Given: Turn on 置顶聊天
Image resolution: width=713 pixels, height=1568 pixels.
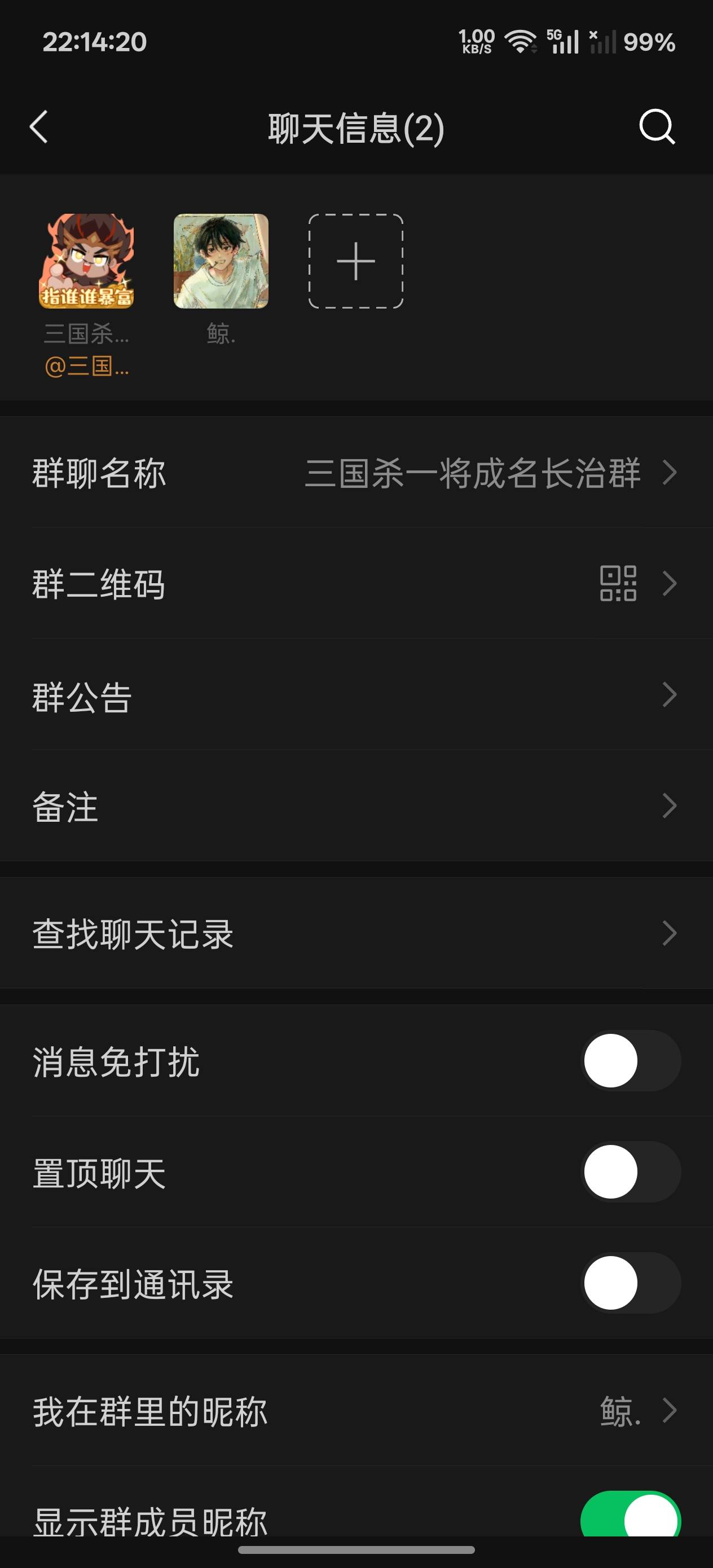Looking at the screenshot, I should [630, 1171].
